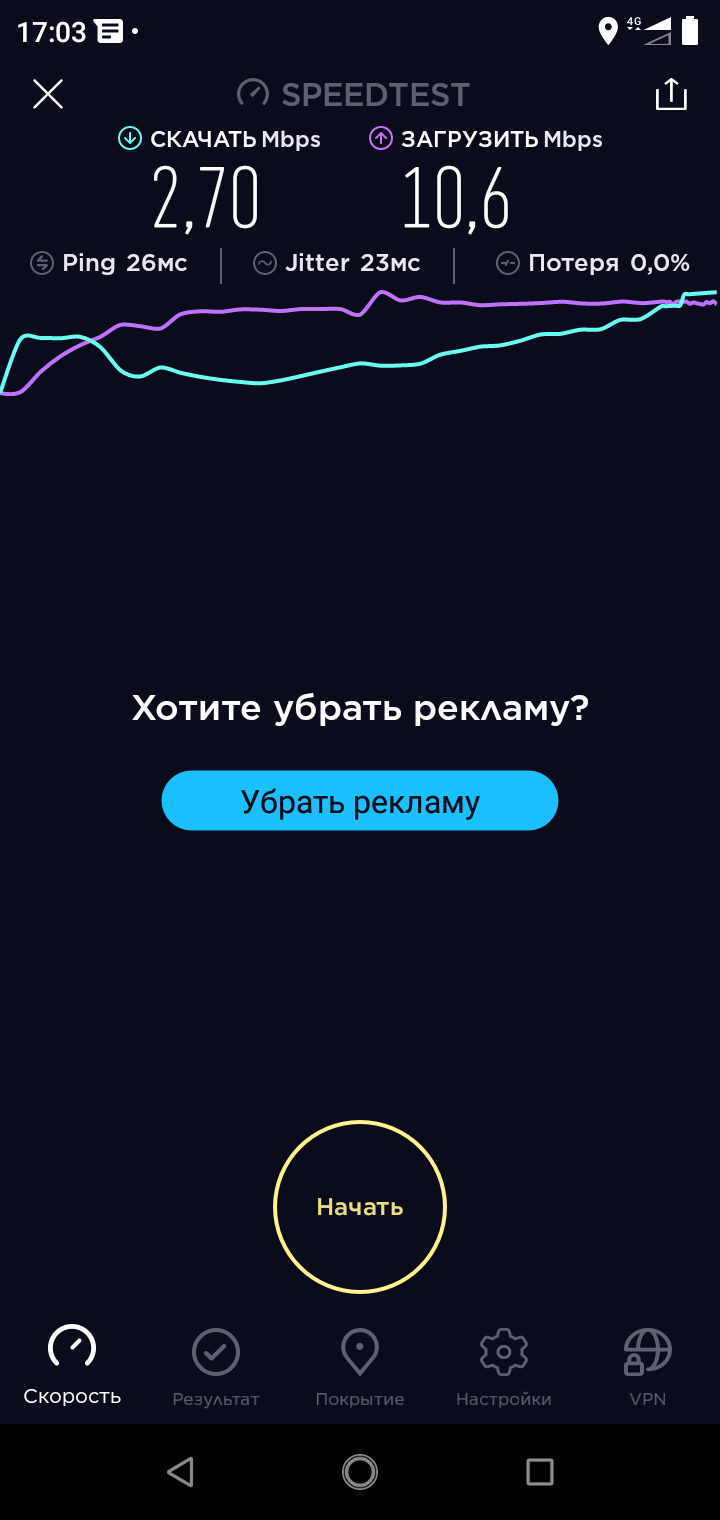This screenshot has width=720, height=1520.
Task: Open the Настройки tab
Action: 504,1365
